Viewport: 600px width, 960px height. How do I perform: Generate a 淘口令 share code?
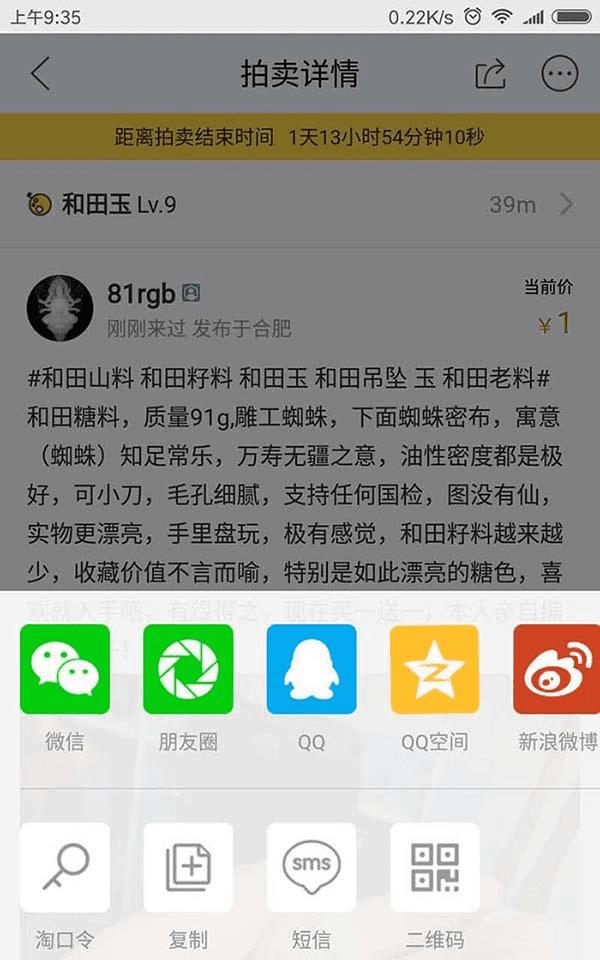coord(65,867)
